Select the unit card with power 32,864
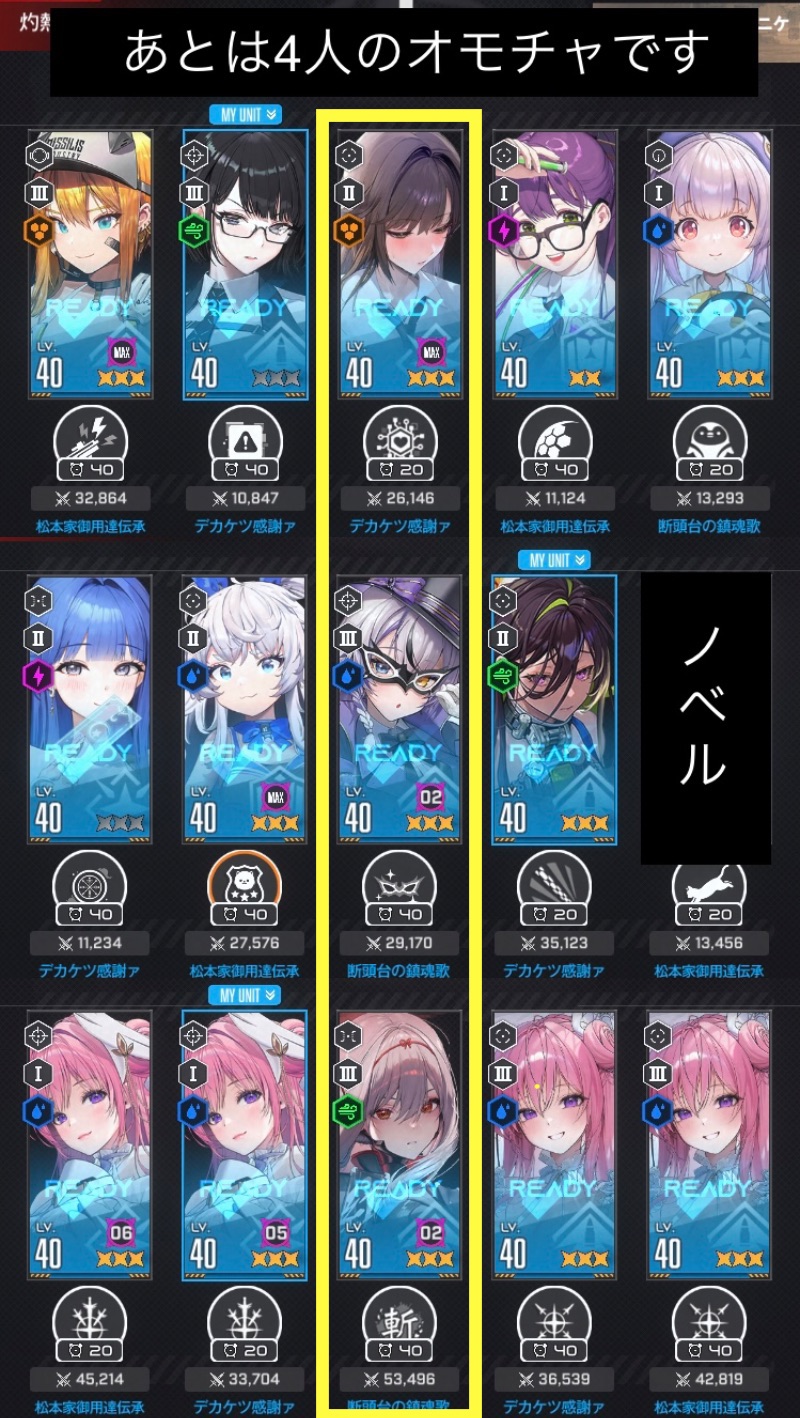The height and width of the screenshot is (1418, 800). point(90,265)
